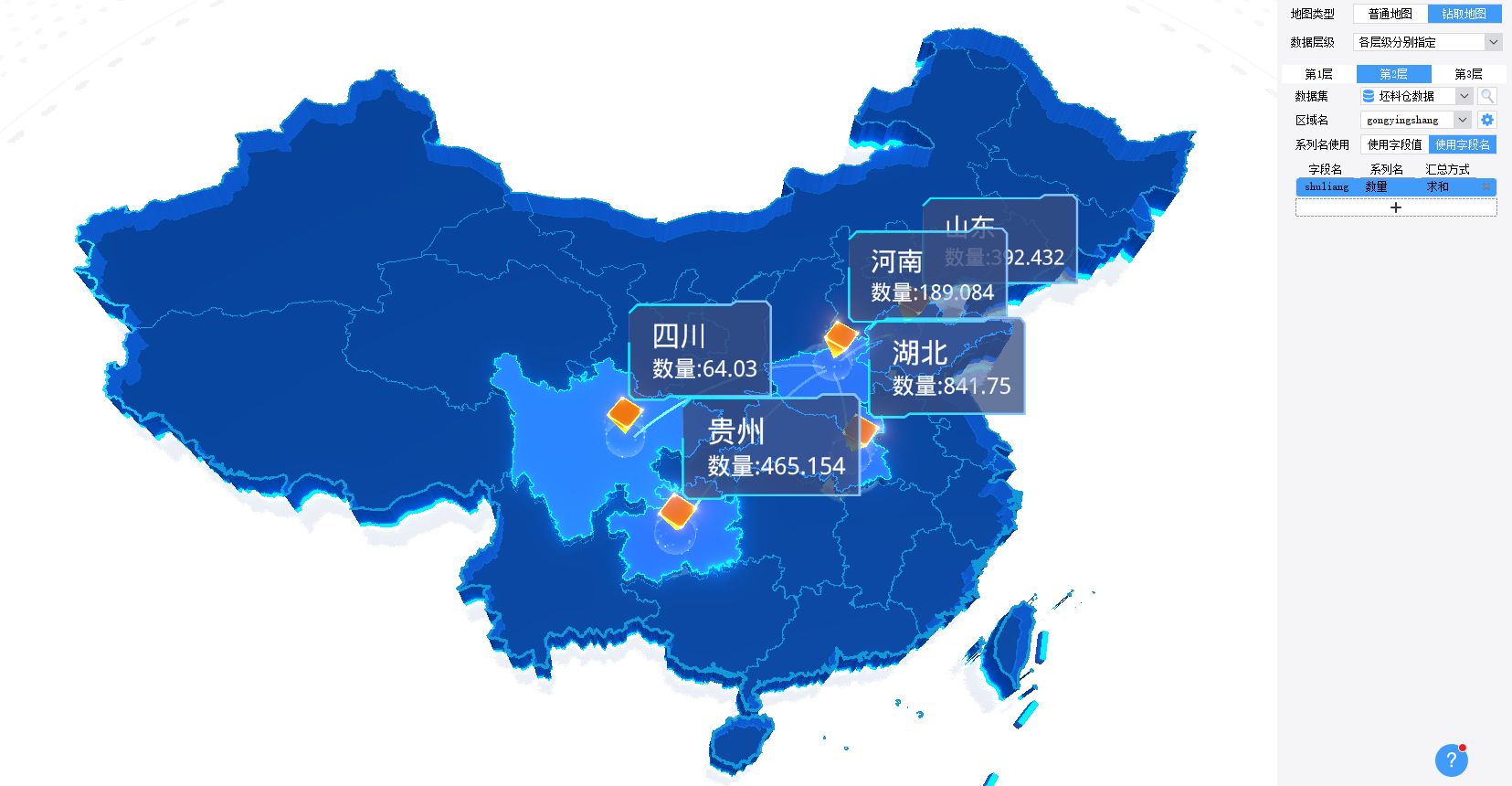This screenshot has width=1512, height=786.
Task: Remove the shuliang field row
Action: point(1486,186)
